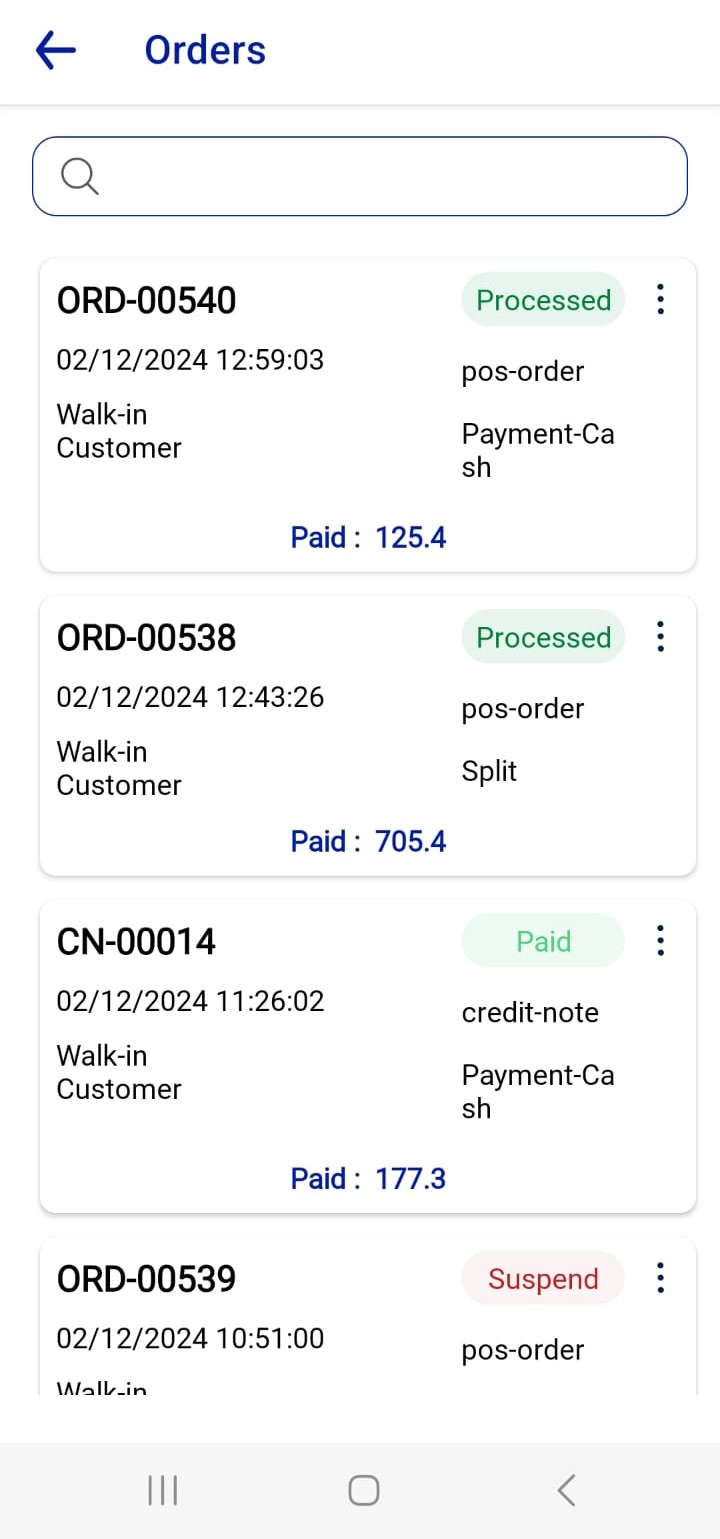This screenshot has height=1539, width=720.
Task: Open the Split entry on order ORD-00538
Action: tap(489, 771)
